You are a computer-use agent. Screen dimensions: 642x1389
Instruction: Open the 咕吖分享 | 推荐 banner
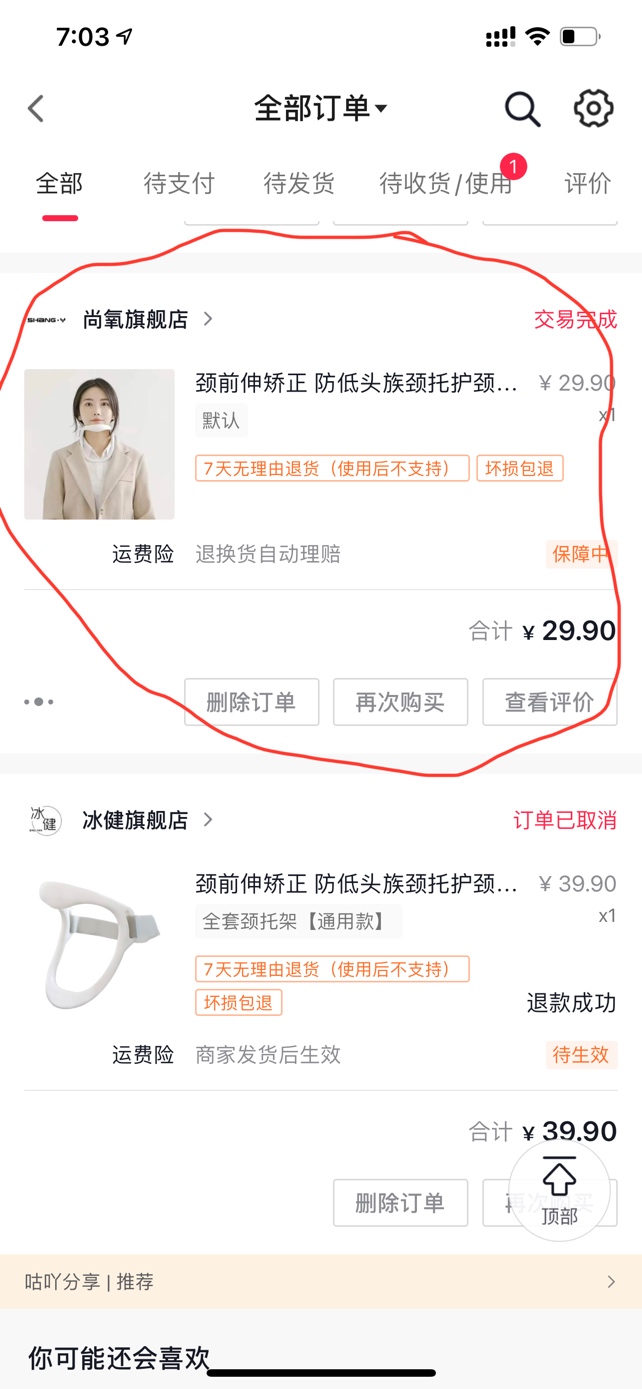pos(320,1282)
